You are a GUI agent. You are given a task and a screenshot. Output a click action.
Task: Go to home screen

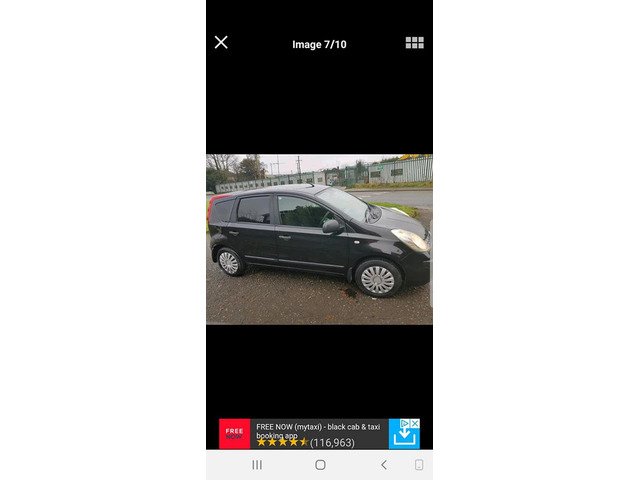[320, 465]
